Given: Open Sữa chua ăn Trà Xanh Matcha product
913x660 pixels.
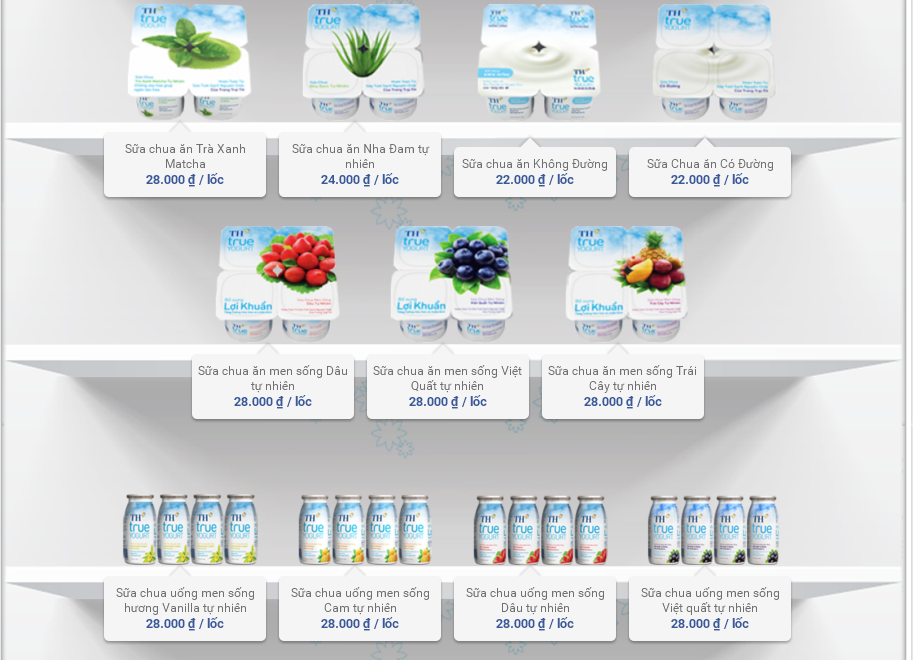Looking at the screenshot, I should (x=187, y=62).
